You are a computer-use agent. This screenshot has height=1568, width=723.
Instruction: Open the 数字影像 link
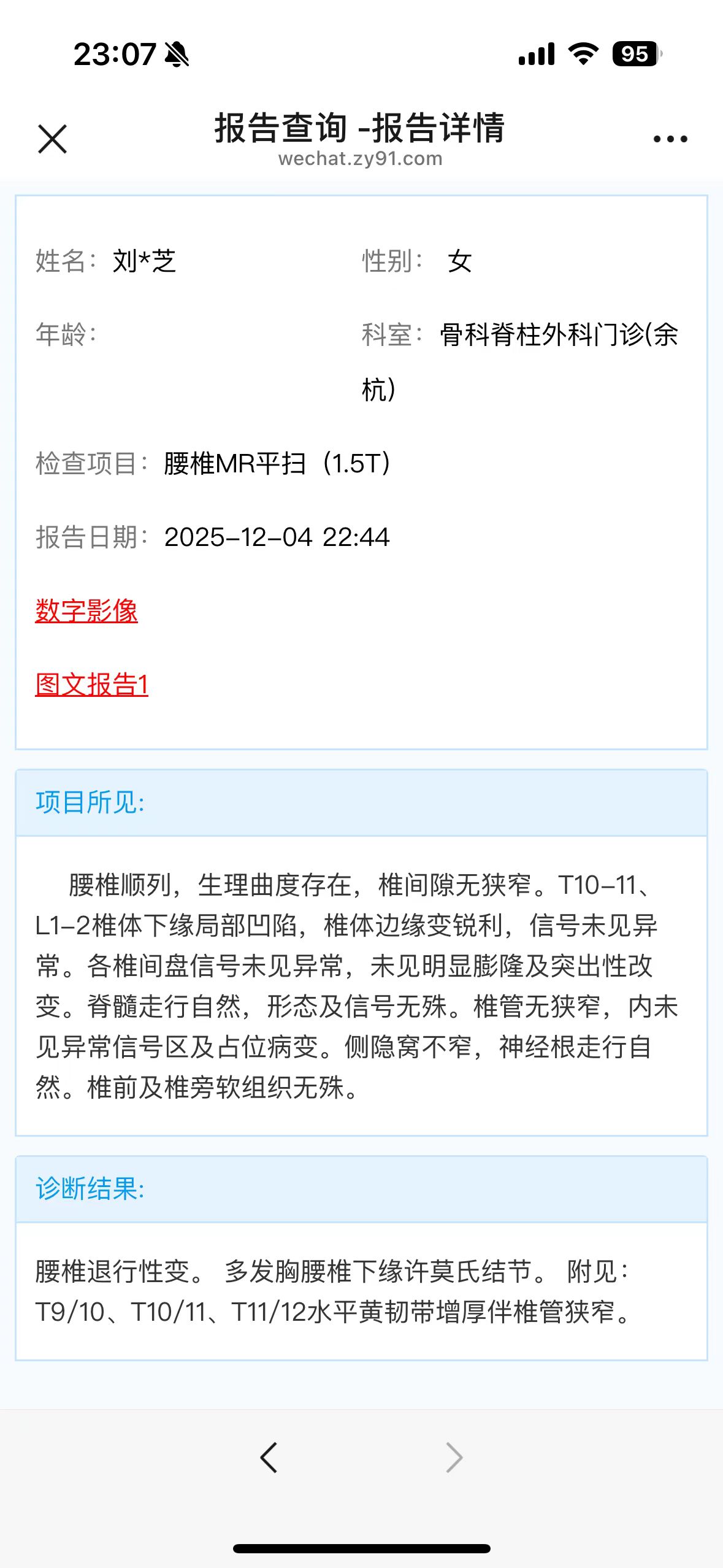(x=86, y=610)
